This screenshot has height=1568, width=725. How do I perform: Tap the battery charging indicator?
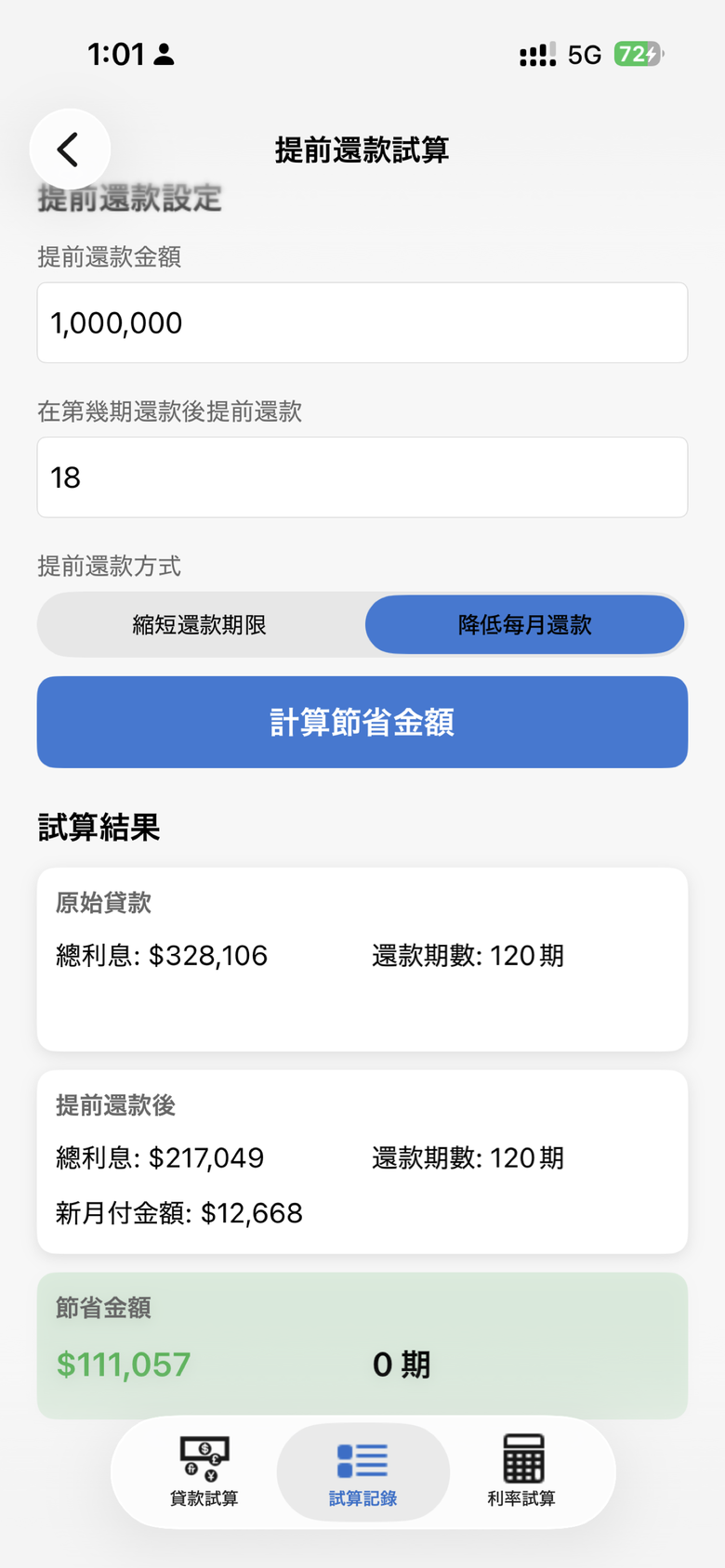click(x=638, y=55)
